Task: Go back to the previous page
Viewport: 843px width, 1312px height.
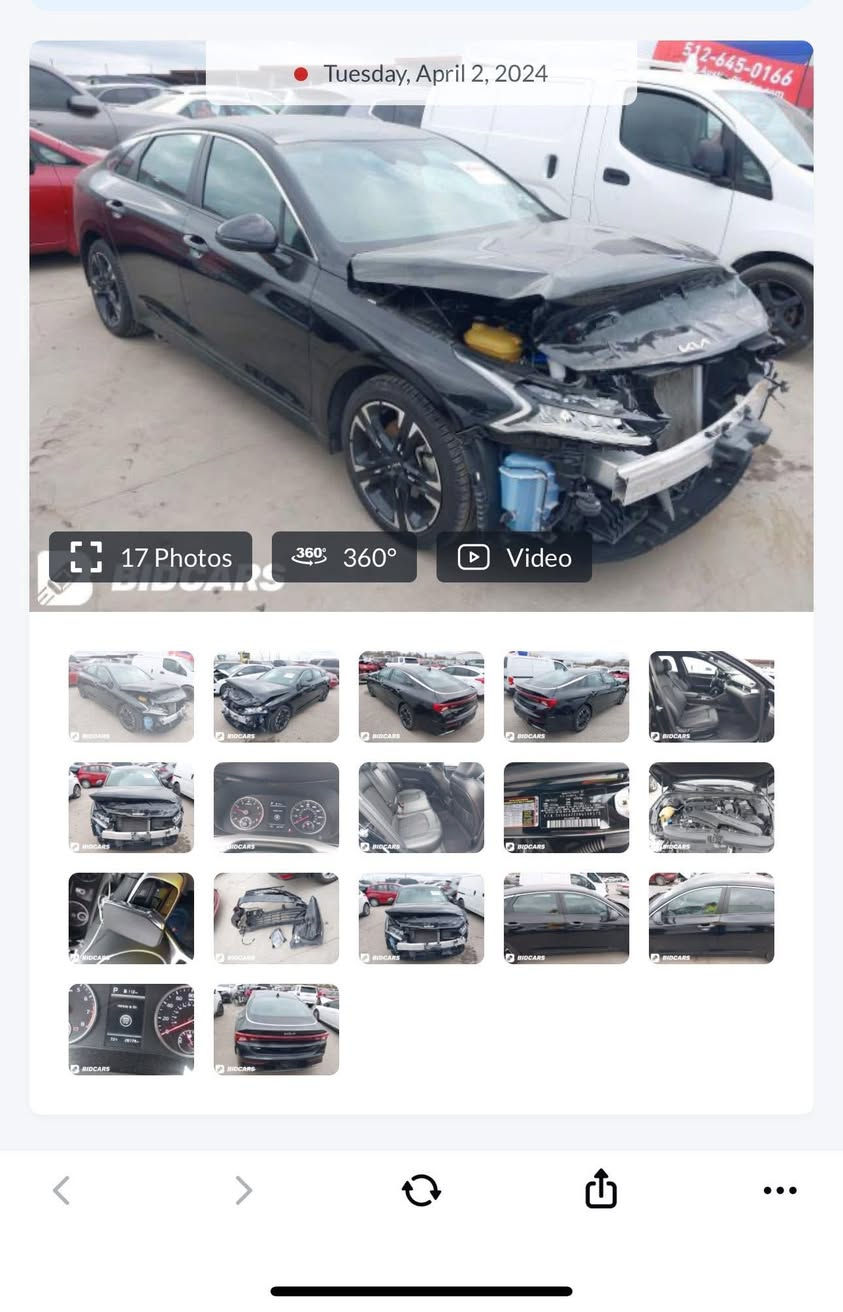Action: tap(61, 1190)
